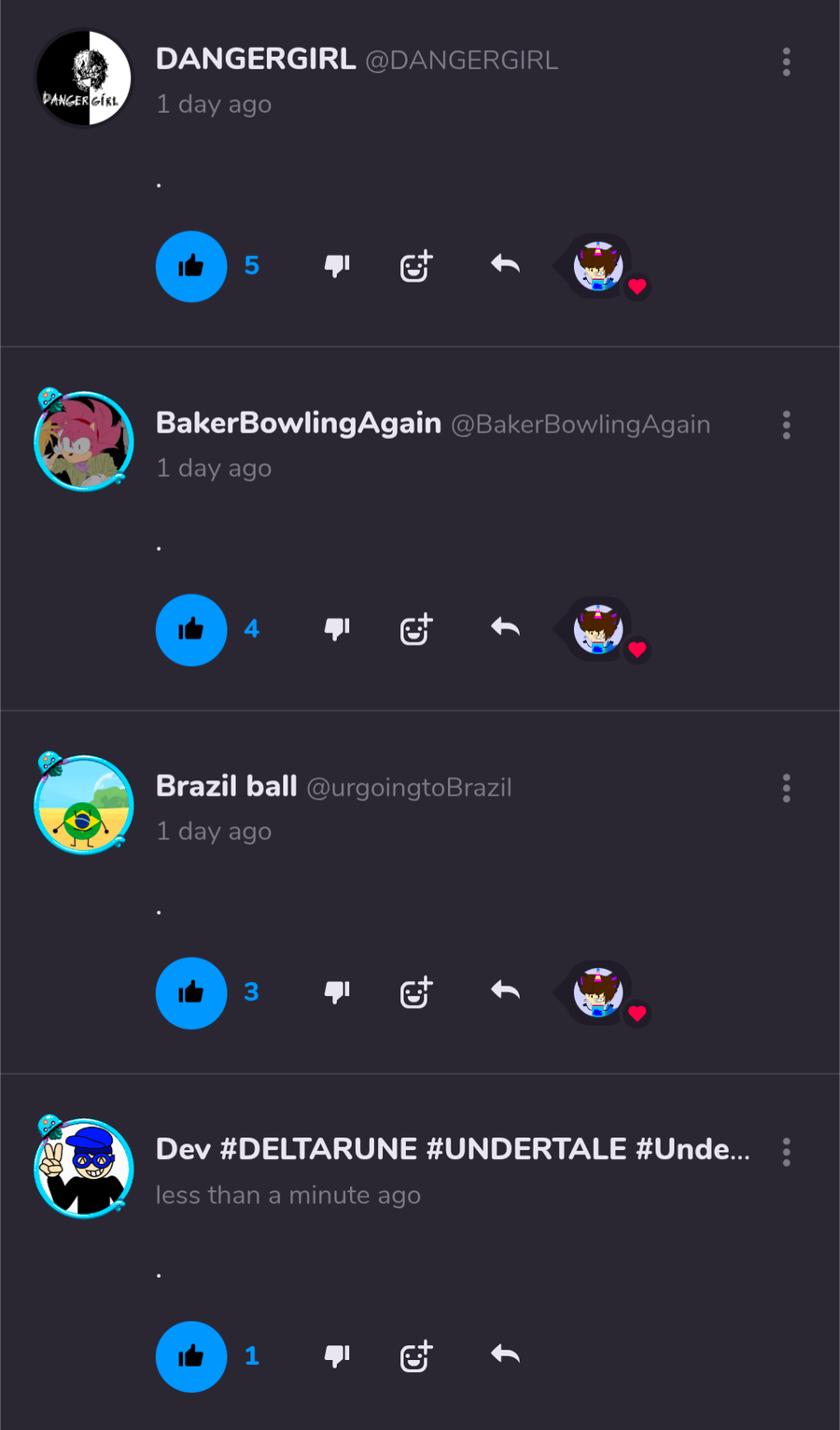The height and width of the screenshot is (1430, 840).
Task: Reply to BakerBowlingAgain's comment
Action: point(505,628)
